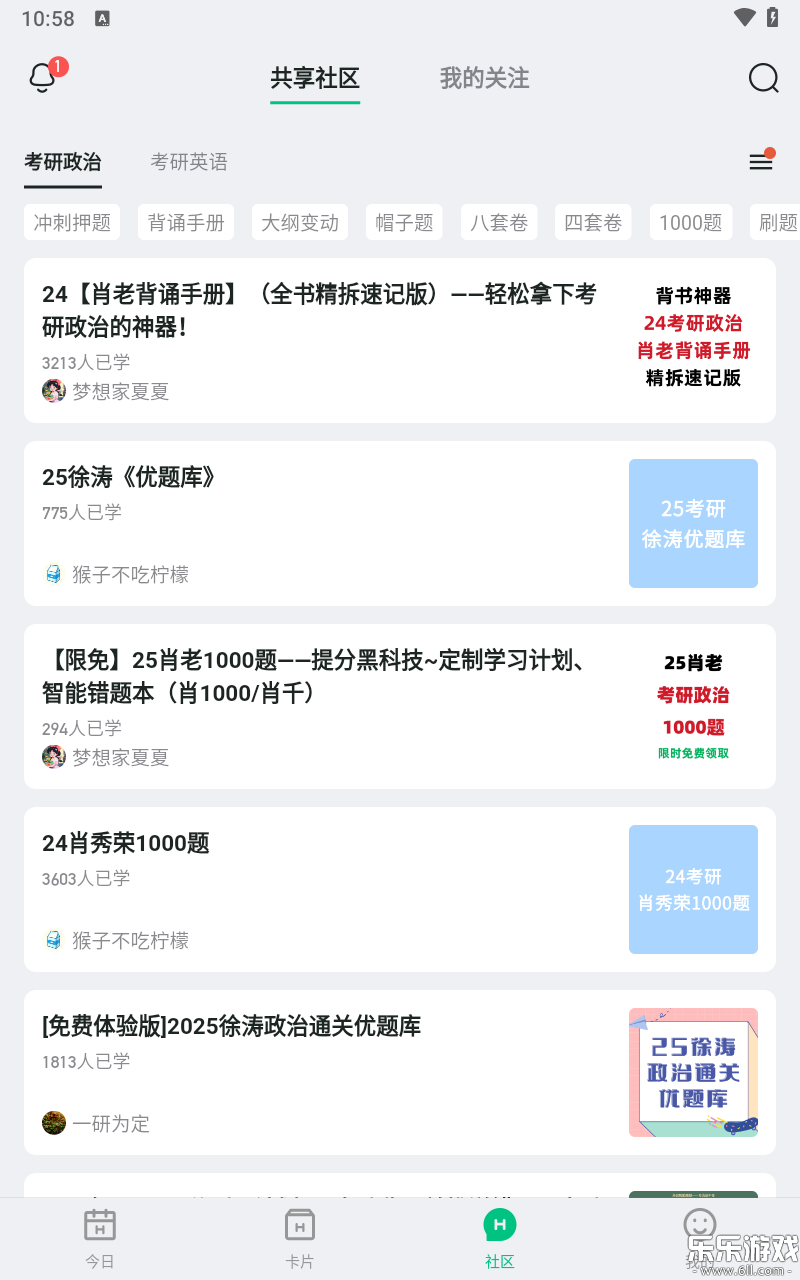Screen dimensions: 800x1280
Task: Switch to the 我的关注 tab
Action: point(484,78)
